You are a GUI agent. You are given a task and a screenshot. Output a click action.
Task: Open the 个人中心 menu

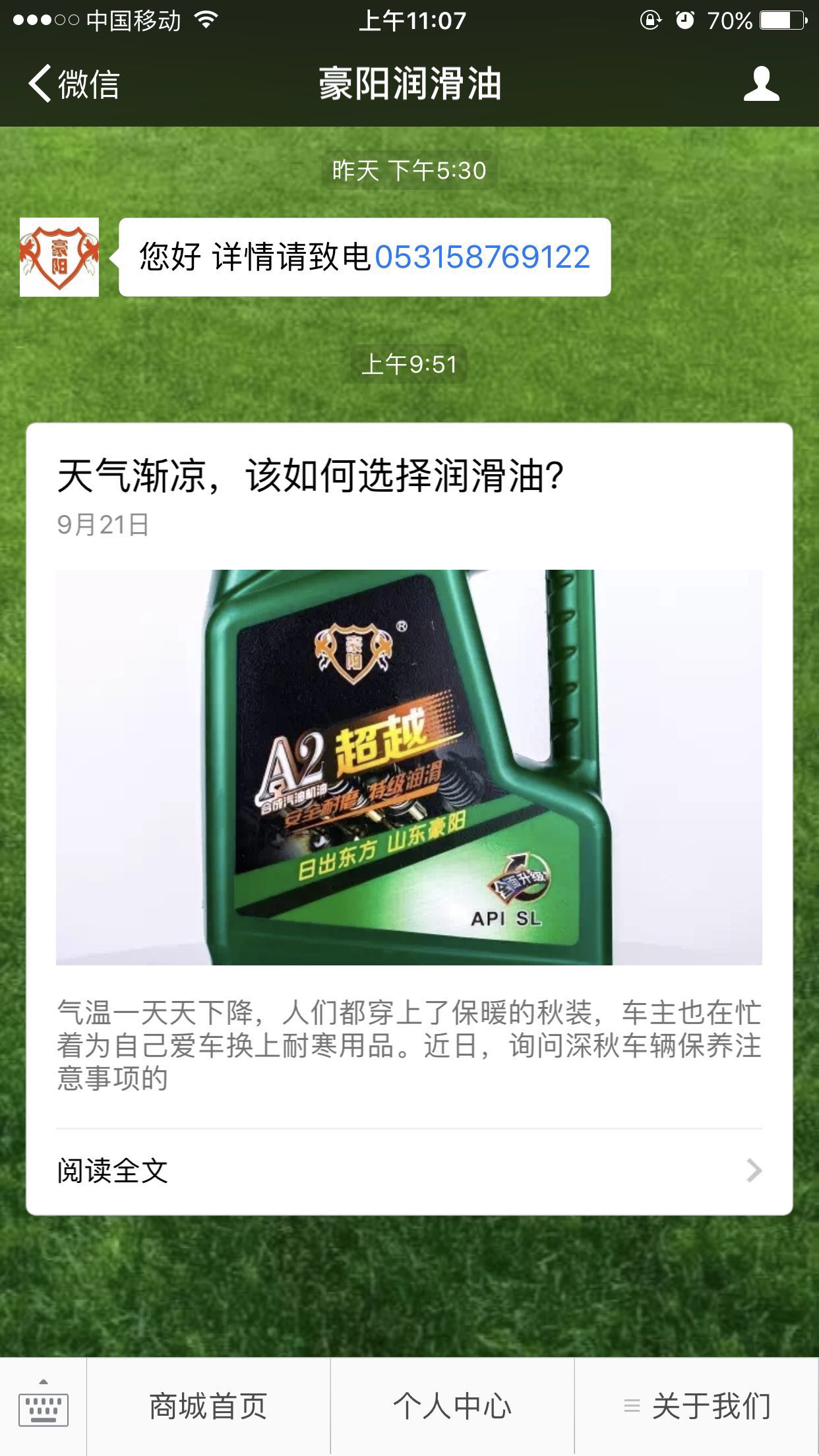point(452,1406)
